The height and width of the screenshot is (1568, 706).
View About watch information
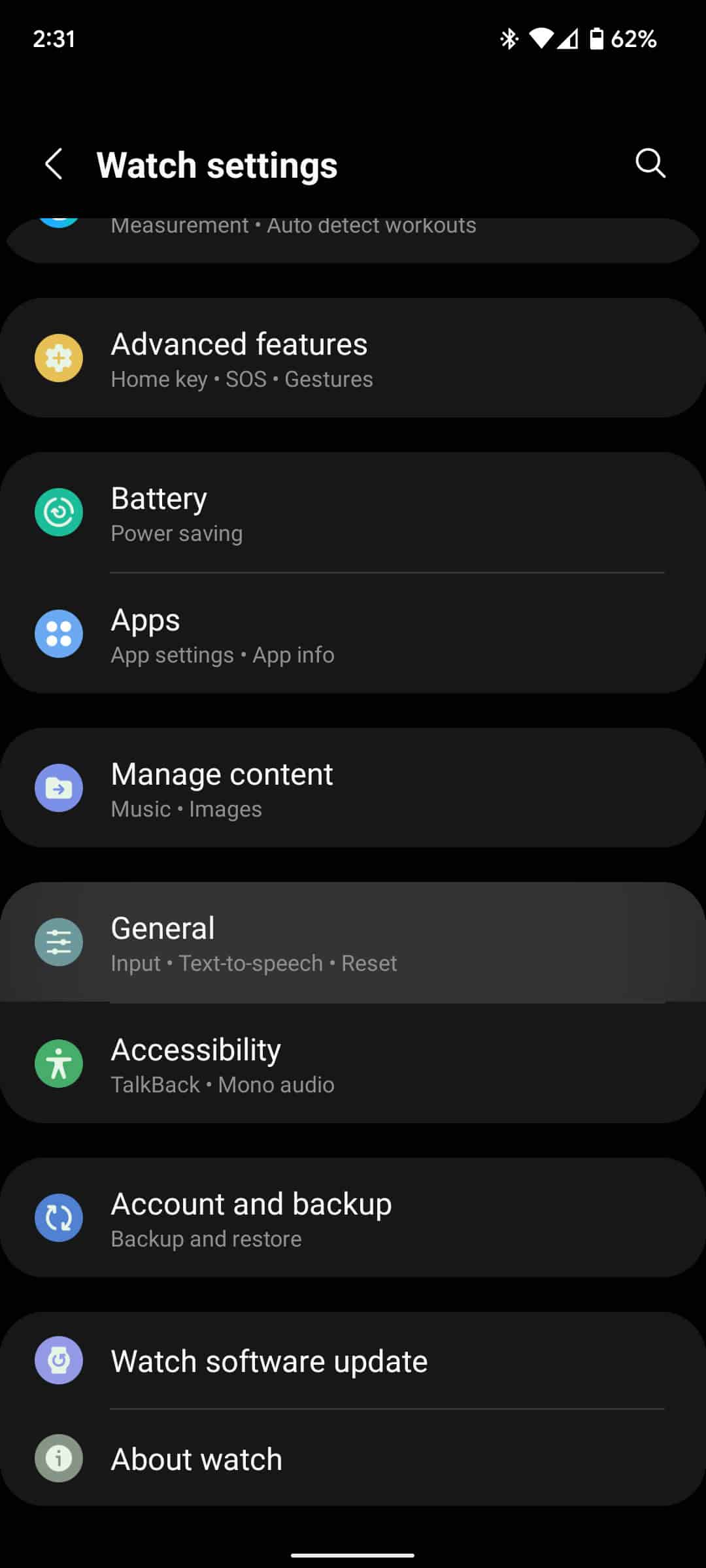click(353, 1458)
